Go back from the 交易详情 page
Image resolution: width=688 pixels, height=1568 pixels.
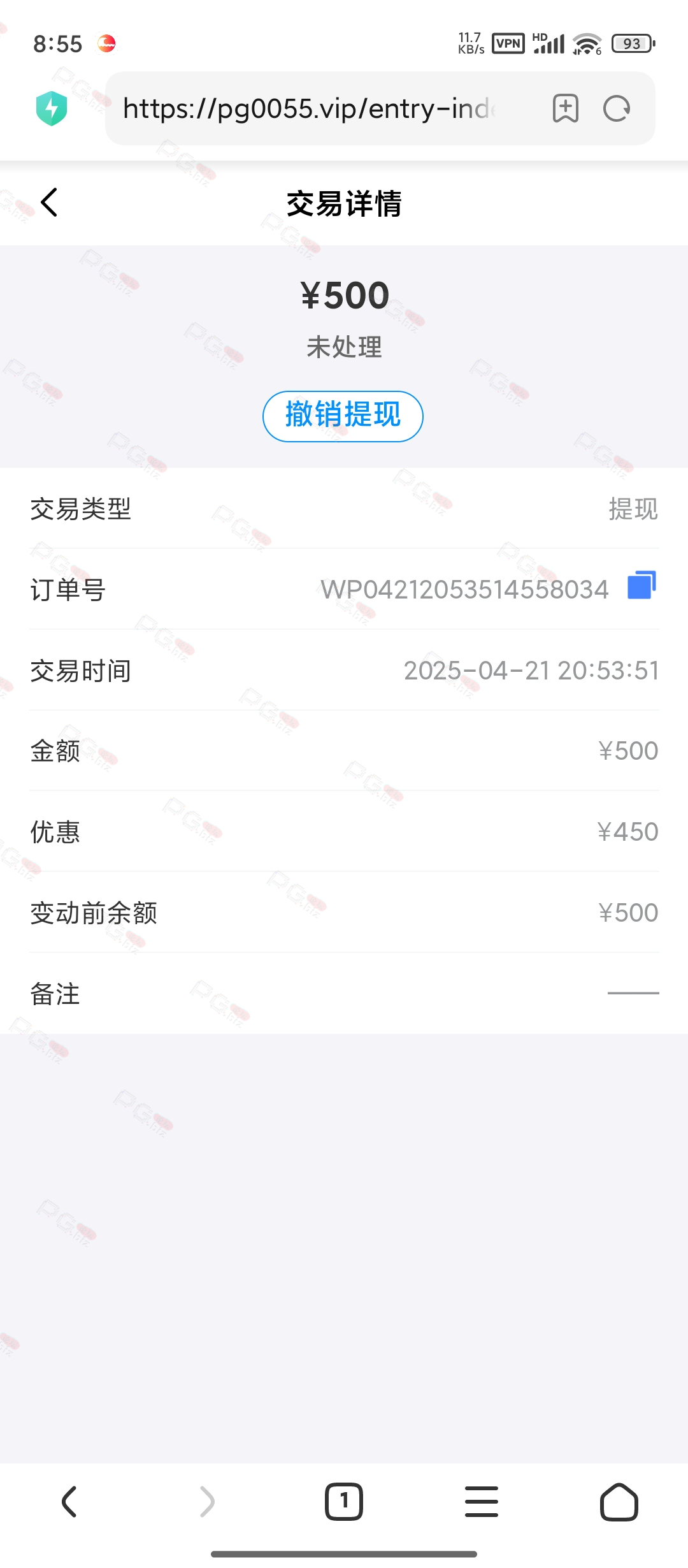49,203
